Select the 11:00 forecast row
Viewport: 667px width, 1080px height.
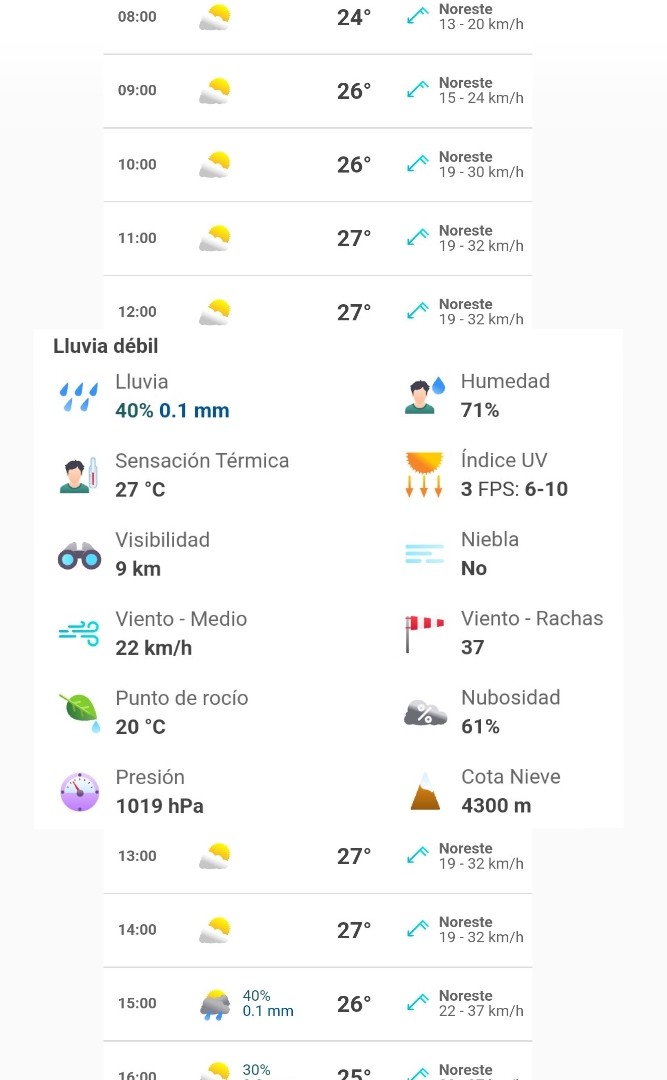(x=318, y=239)
